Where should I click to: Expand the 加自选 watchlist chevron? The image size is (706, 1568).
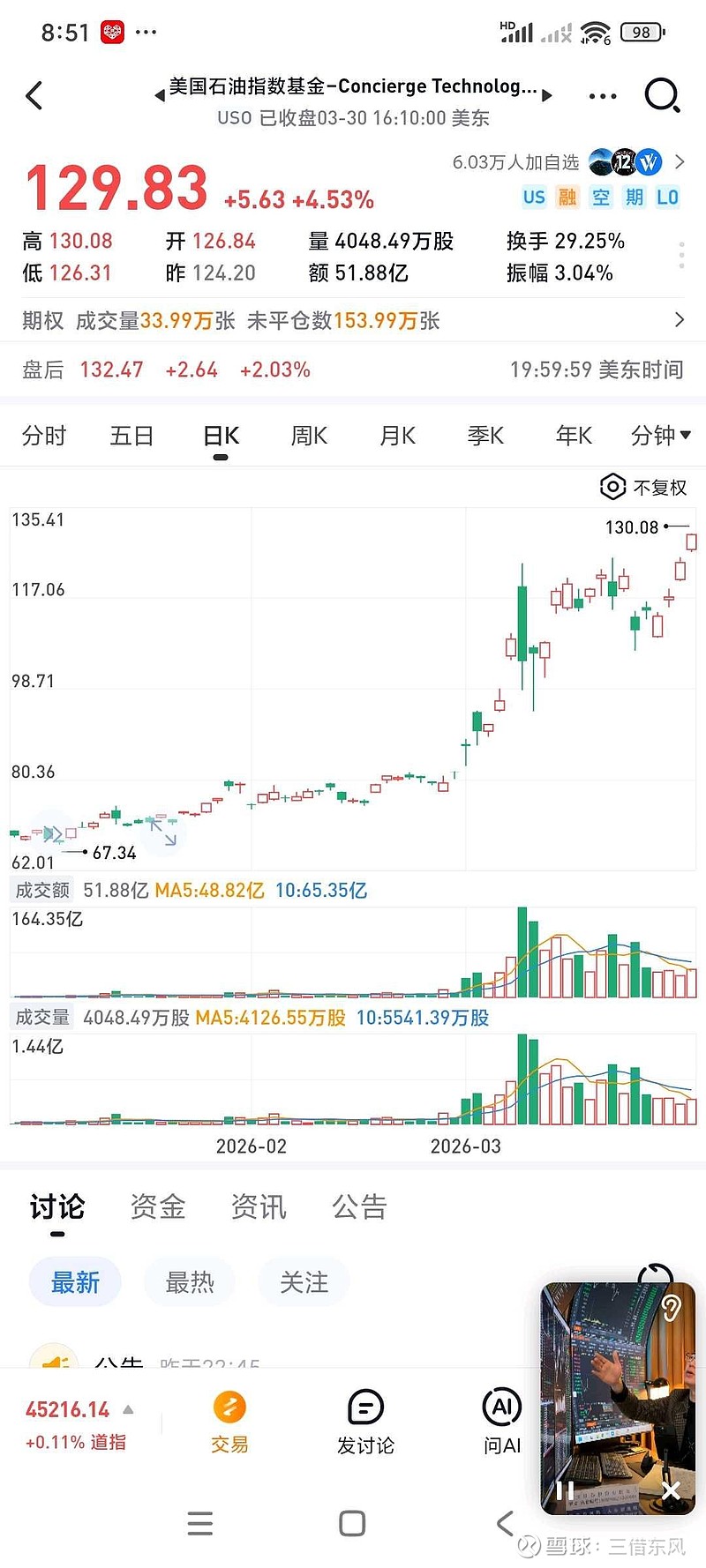click(678, 162)
